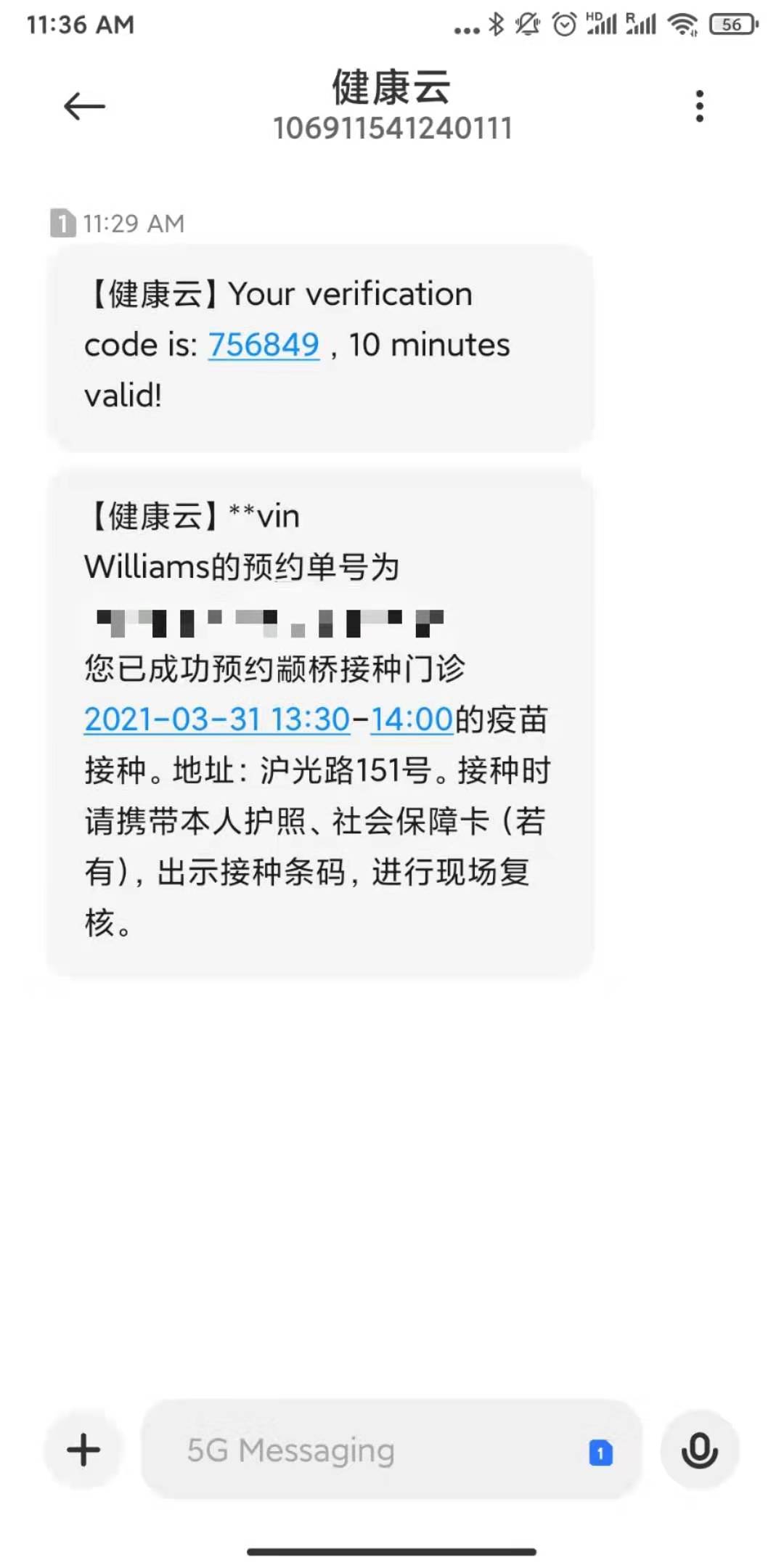This screenshot has height=1568, width=784.
Task: Tap the 14:00 time link
Action: pyautogui.click(x=412, y=719)
